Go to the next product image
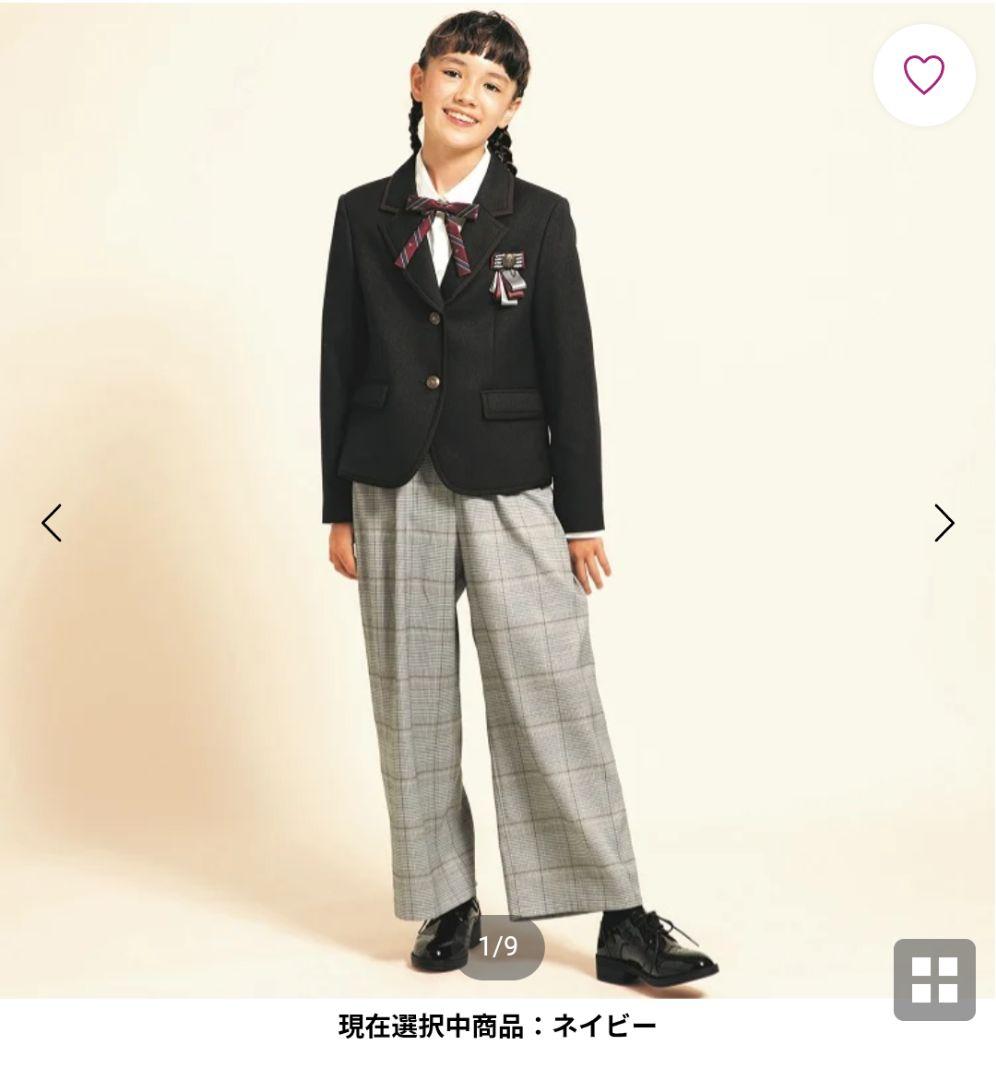996x1080 pixels. (x=943, y=523)
